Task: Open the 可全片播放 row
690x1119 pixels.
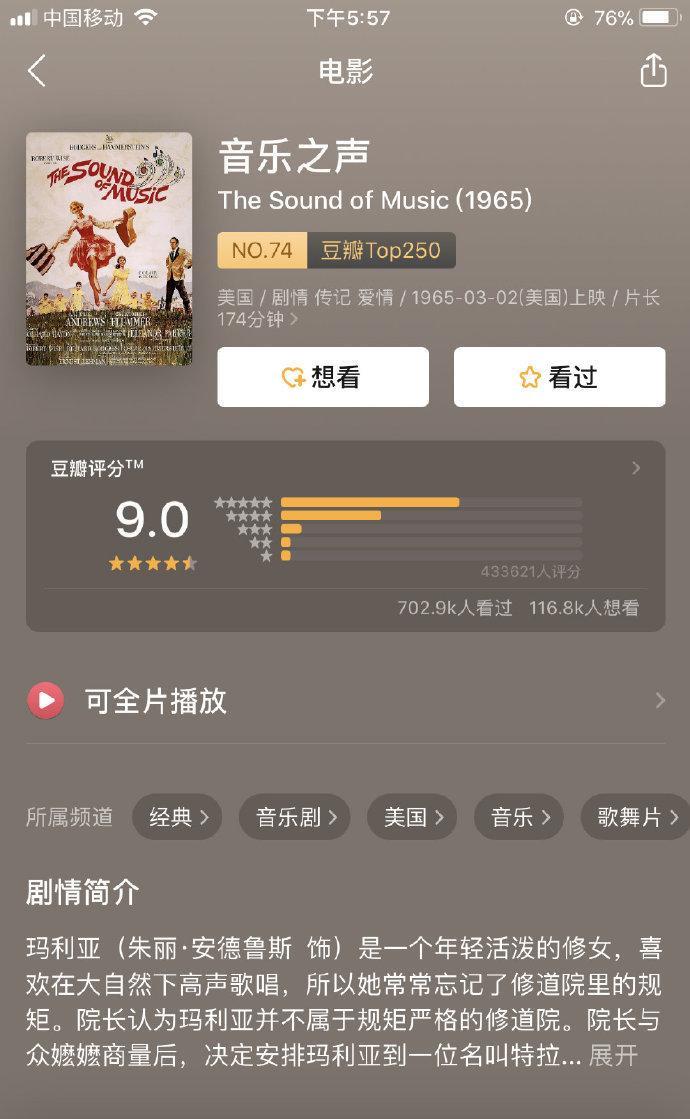Action: 345,701
